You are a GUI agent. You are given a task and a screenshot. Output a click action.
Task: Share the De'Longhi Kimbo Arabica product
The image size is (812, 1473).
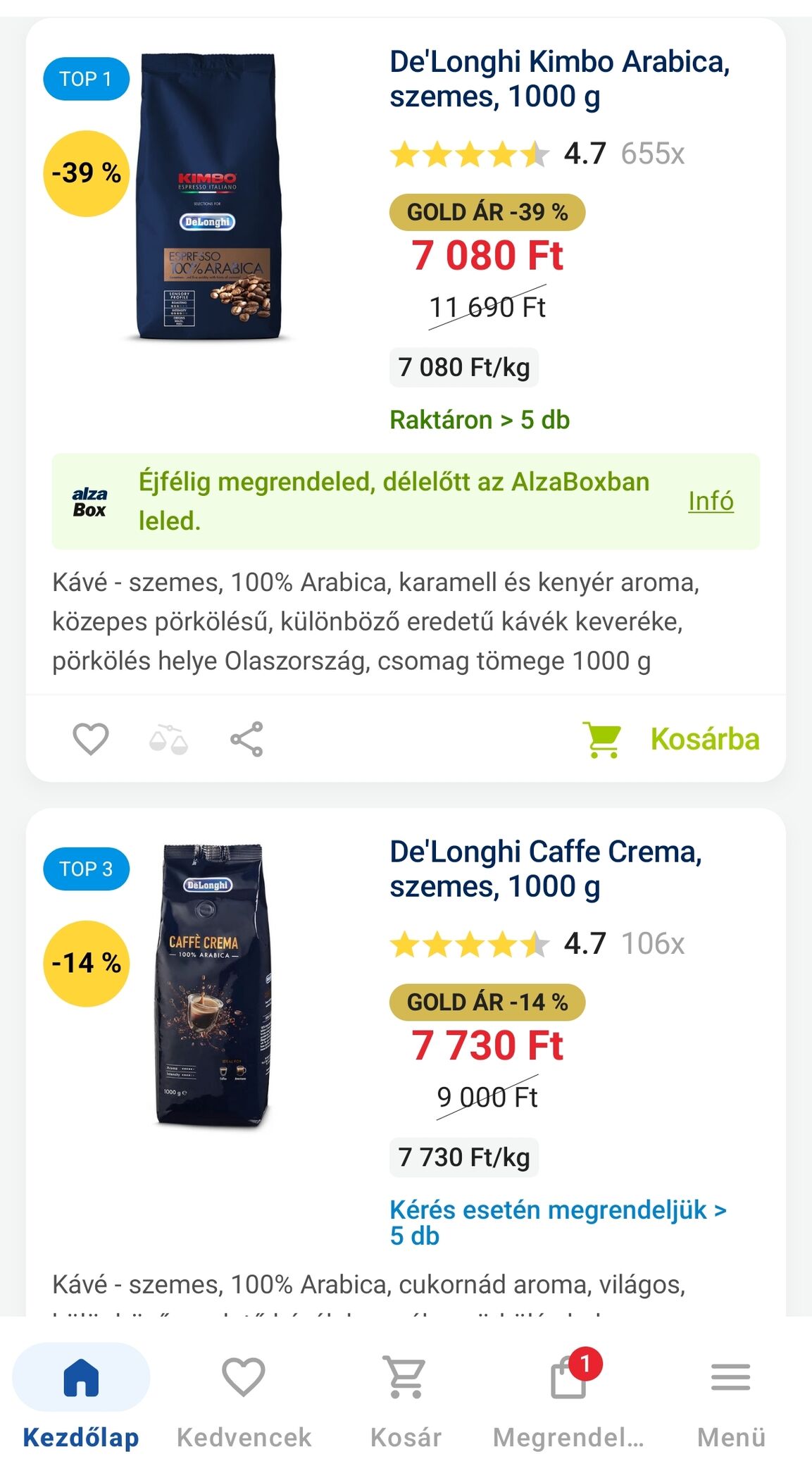tap(246, 739)
